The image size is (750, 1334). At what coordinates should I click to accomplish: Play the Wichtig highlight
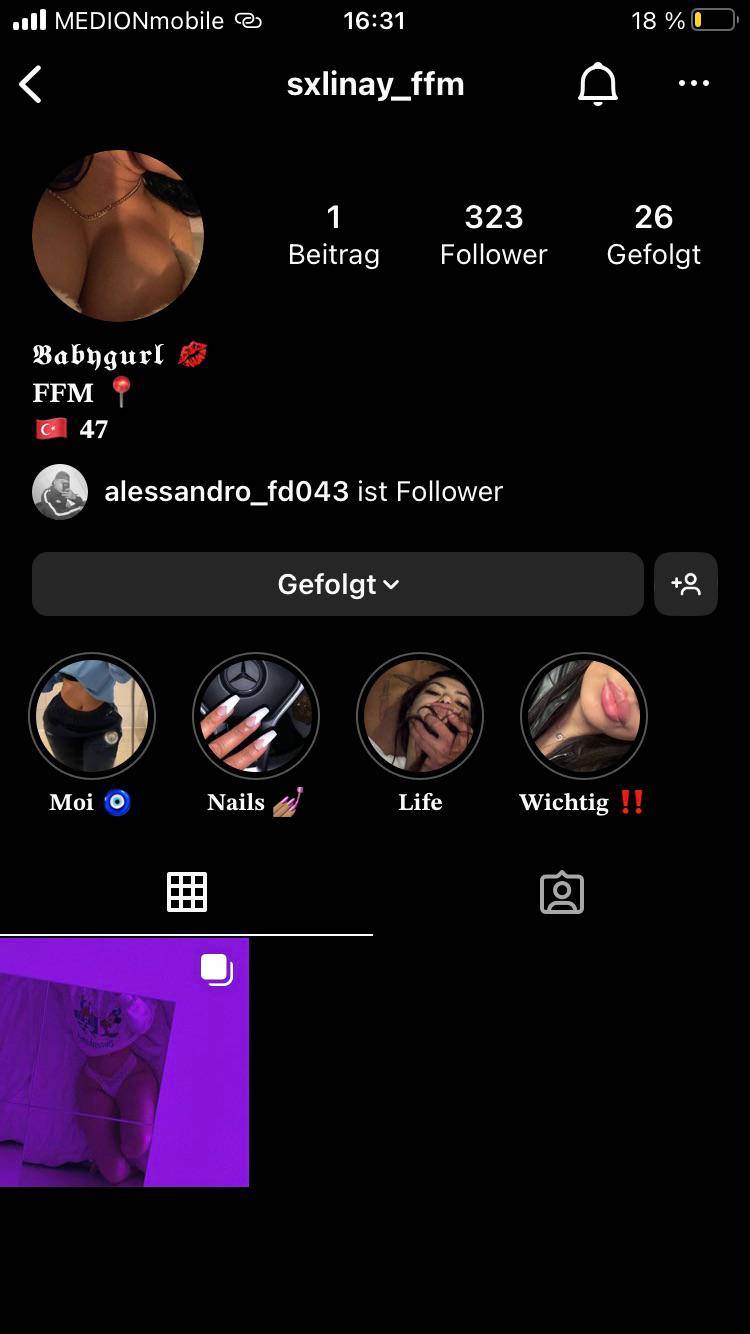(x=584, y=716)
